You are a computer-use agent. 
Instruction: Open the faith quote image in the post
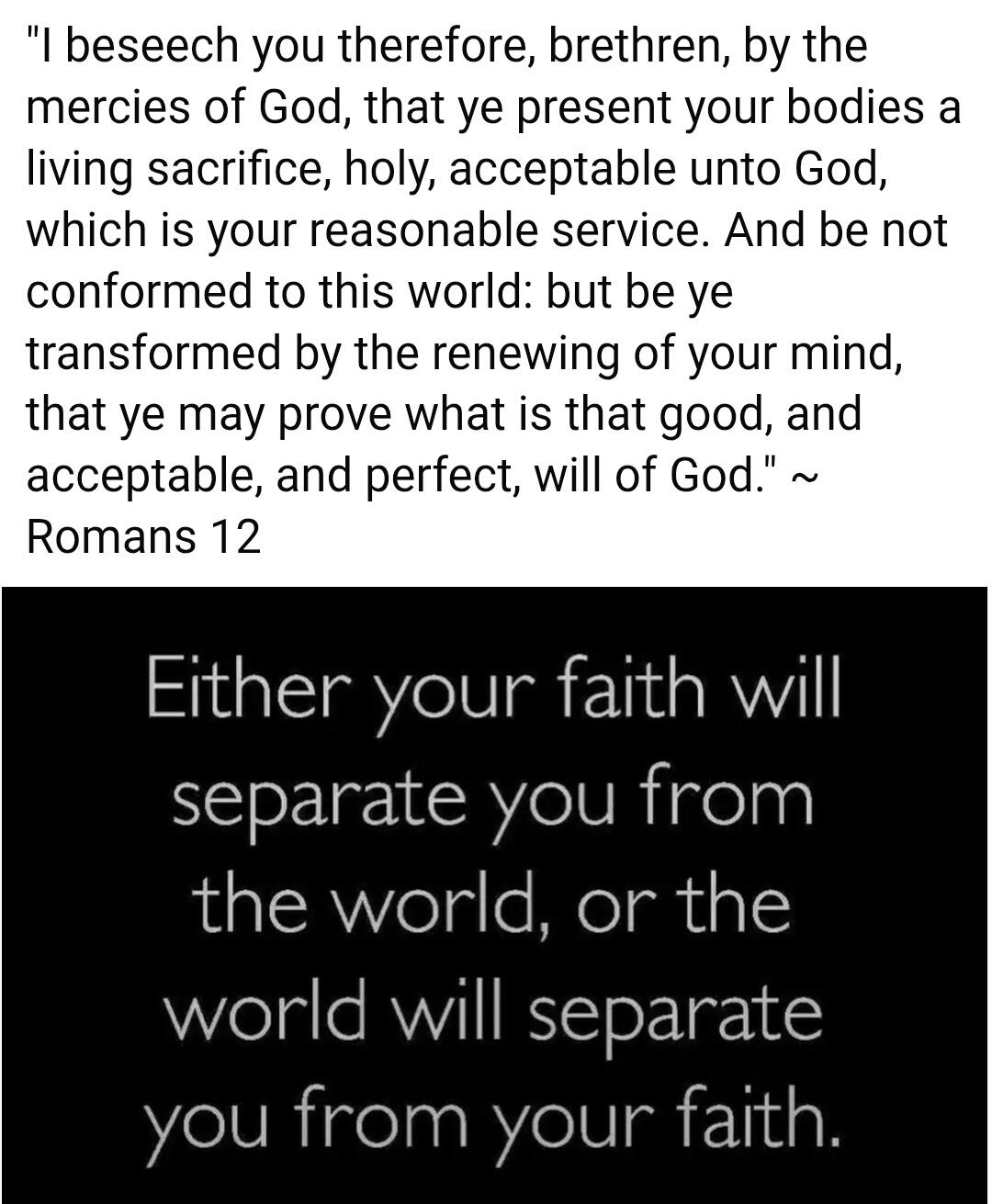coord(494,895)
